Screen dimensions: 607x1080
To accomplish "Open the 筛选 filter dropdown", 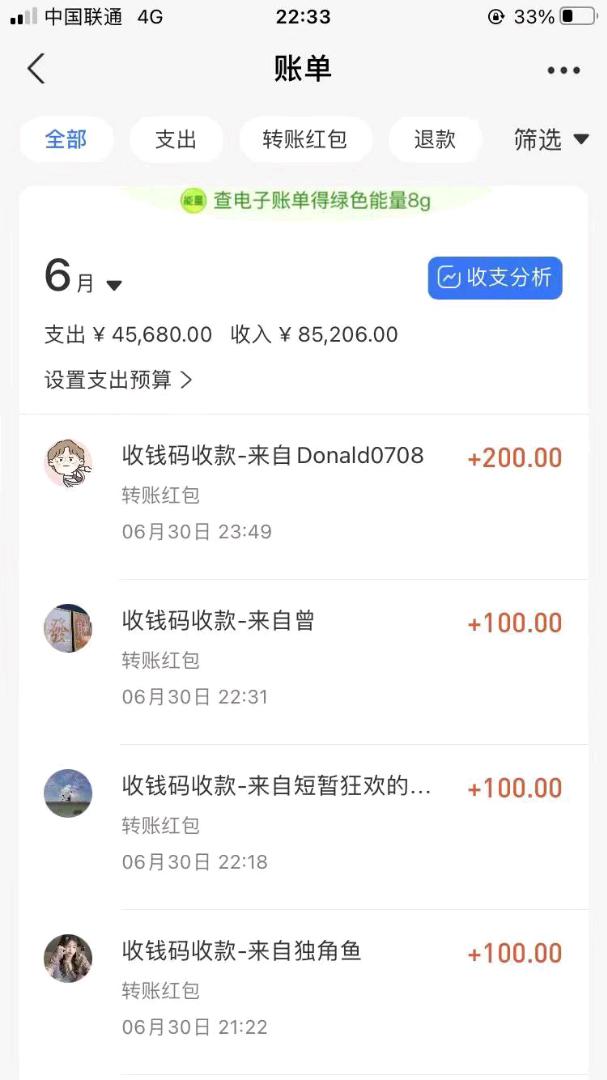I will pos(550,140).
